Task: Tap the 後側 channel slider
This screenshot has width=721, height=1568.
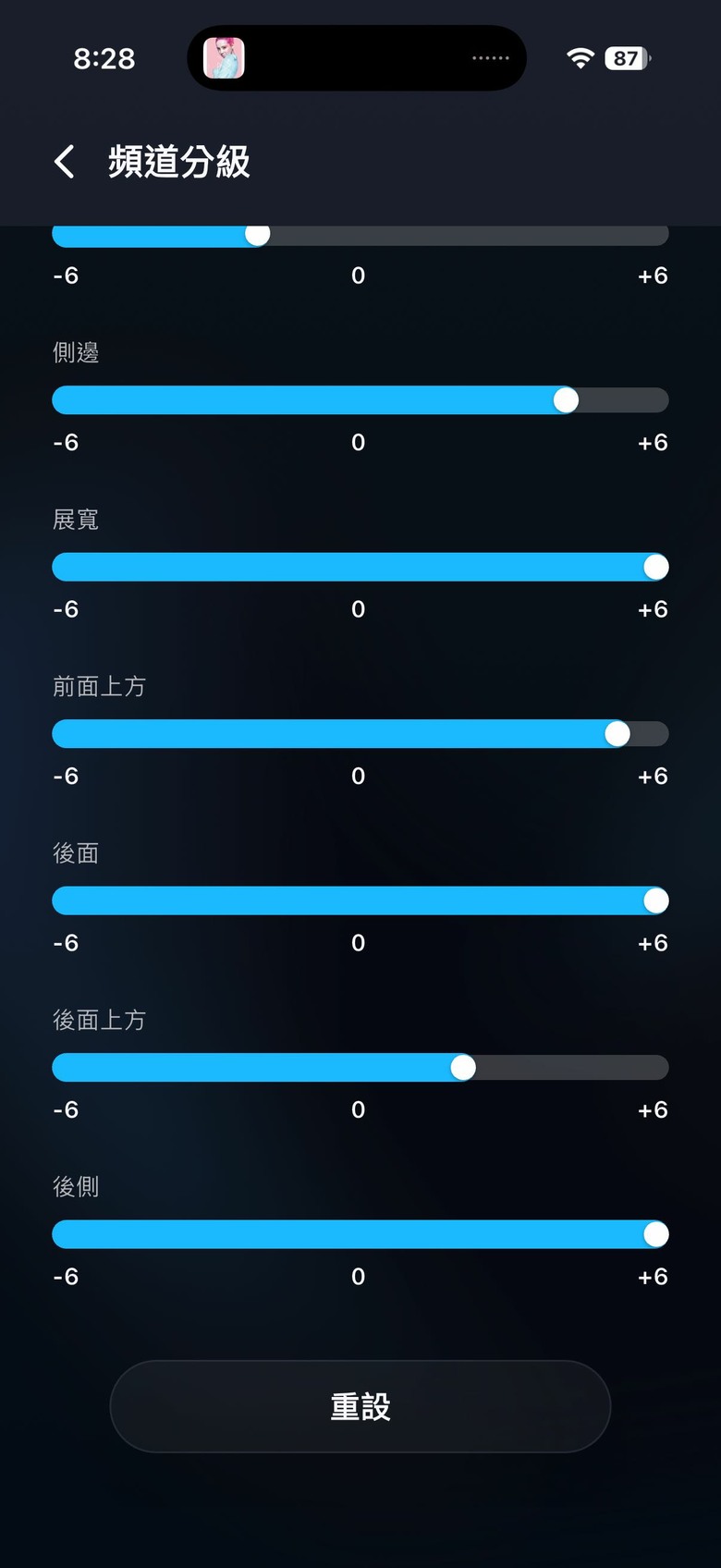Action: (360, 1234)
